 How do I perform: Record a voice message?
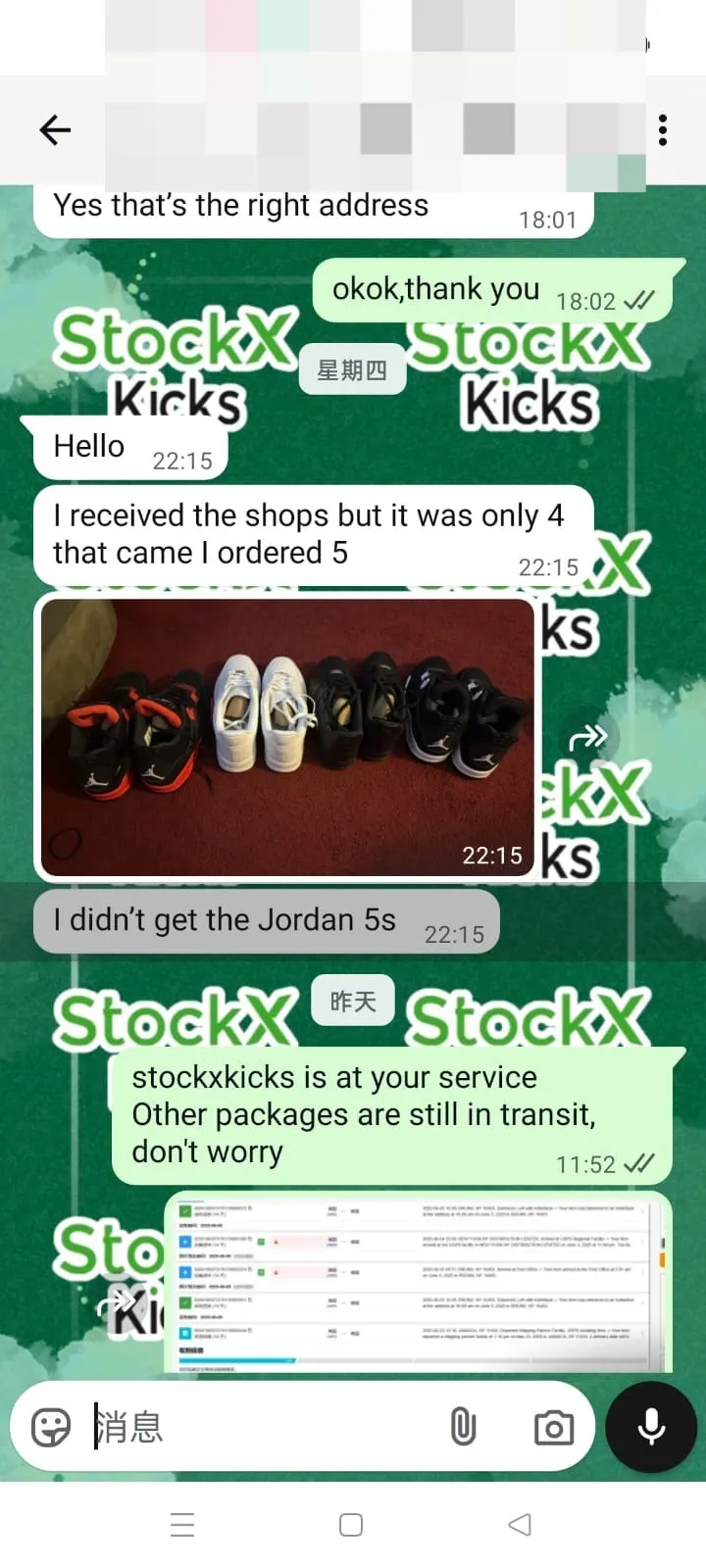pos(652,1427)
